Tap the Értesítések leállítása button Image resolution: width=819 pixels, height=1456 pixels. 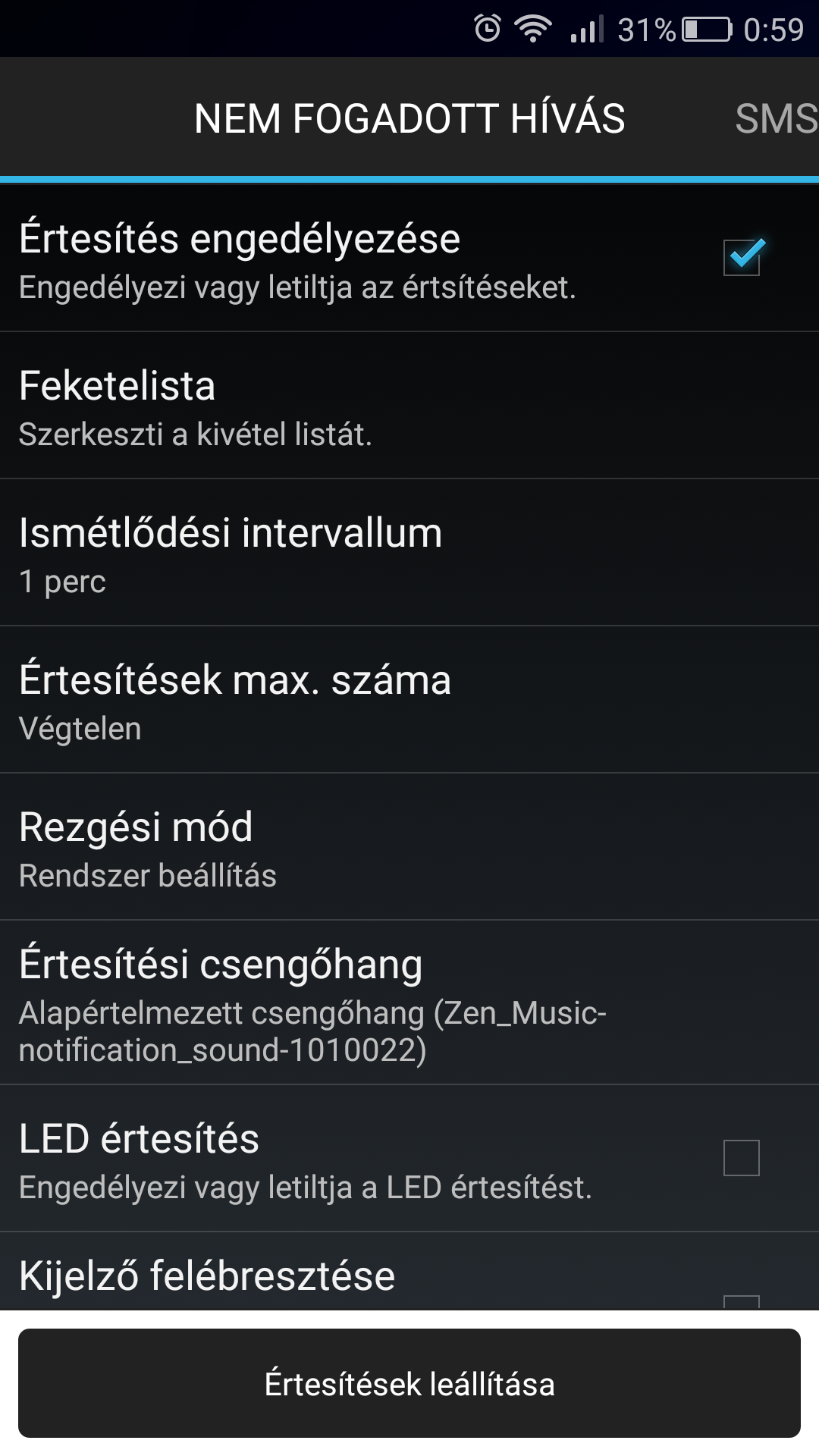pyautogui.click(x=409, y=1383)
